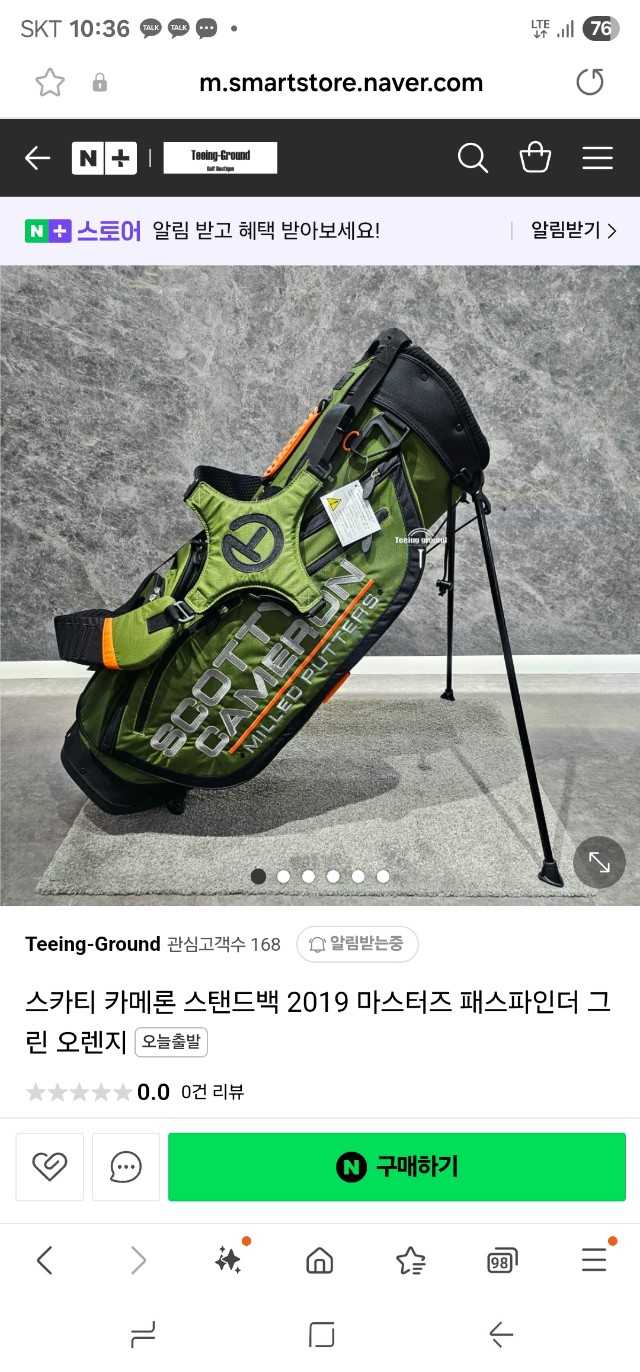Open the Teeing-Ground seller name
Screen dimensions: 640x1372
coord(92,944)
